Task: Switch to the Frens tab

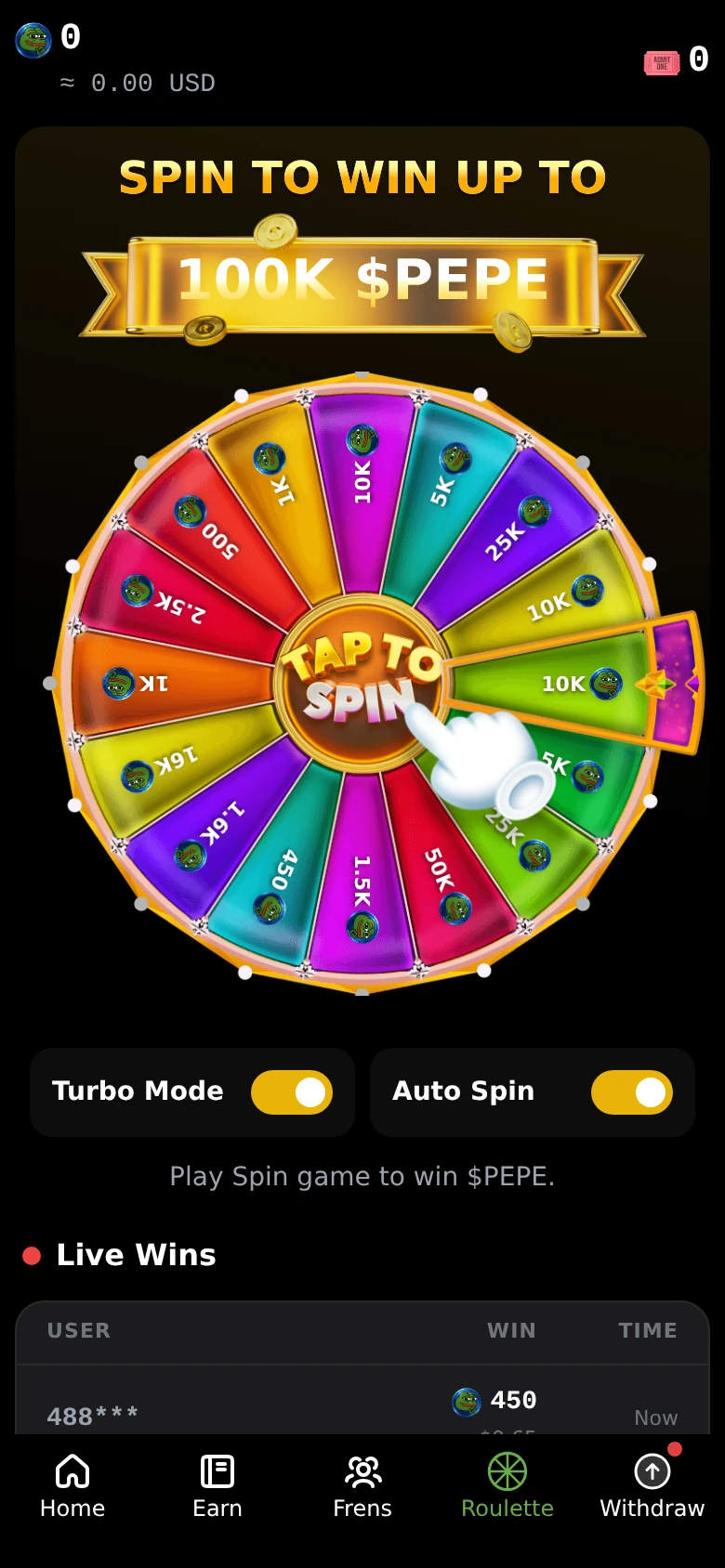Action: pos(362,1486)
